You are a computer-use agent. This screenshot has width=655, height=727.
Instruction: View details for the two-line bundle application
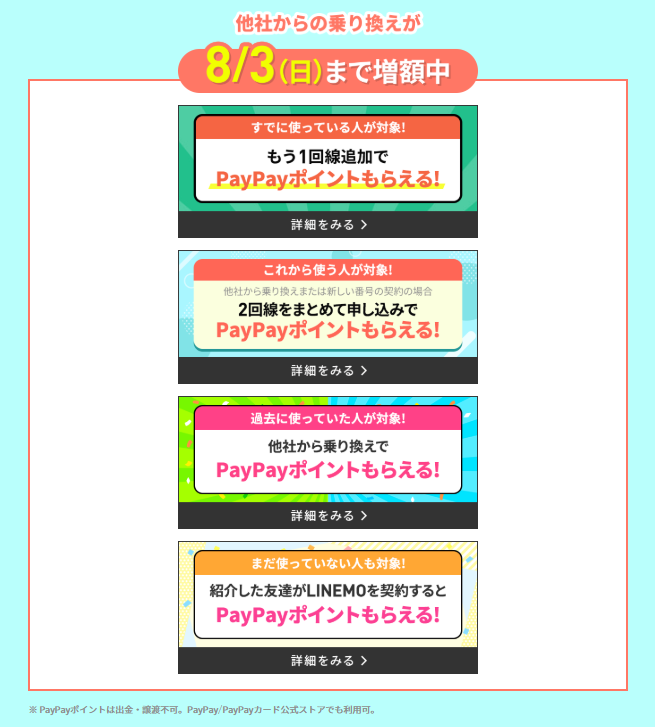328,370
